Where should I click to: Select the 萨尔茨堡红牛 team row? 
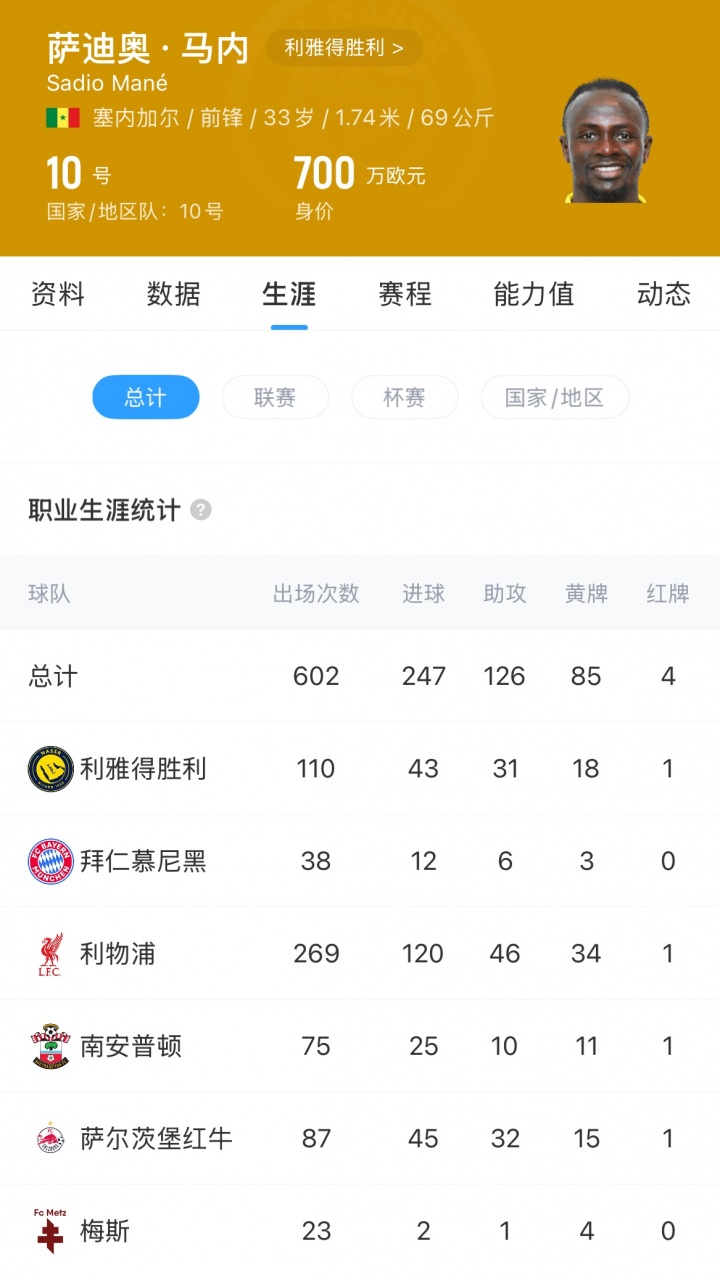click(x=156, y=1138)
